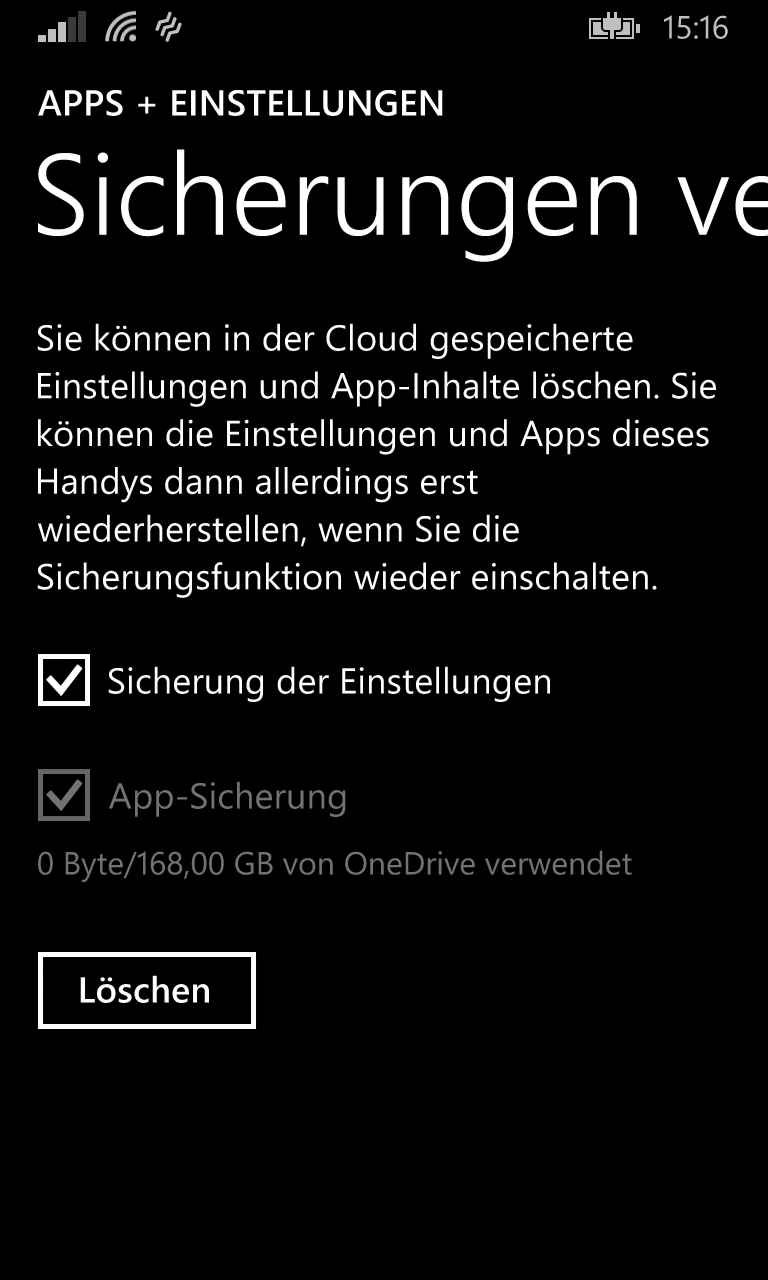Tap the Löschen button
Viewport: 768px width, 1280px height.
[x=147, y=990]
